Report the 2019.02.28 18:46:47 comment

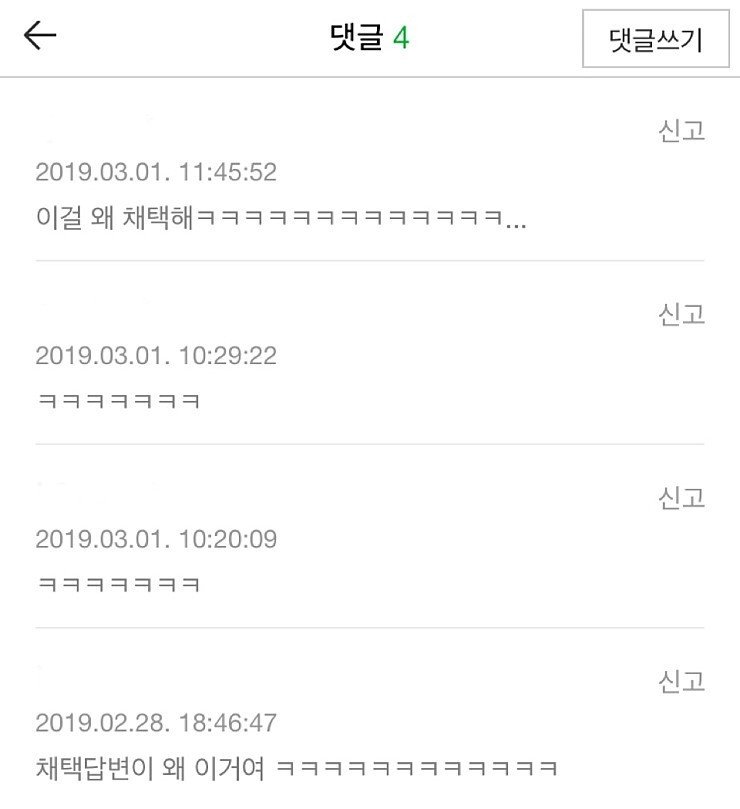pyautogui.click(x=681, y=682)
